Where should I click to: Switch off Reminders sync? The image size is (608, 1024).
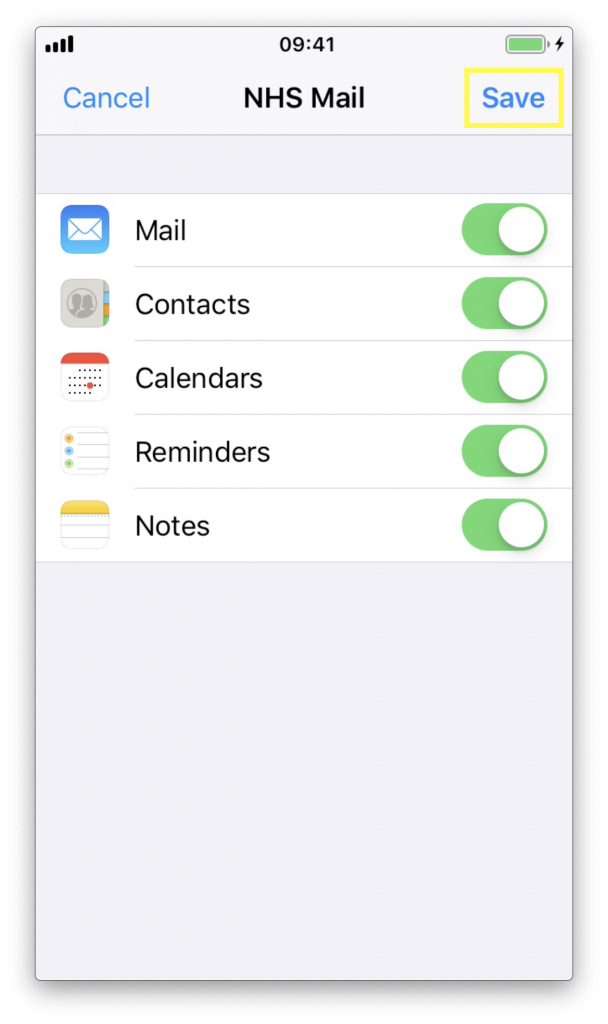pos(504,451)
